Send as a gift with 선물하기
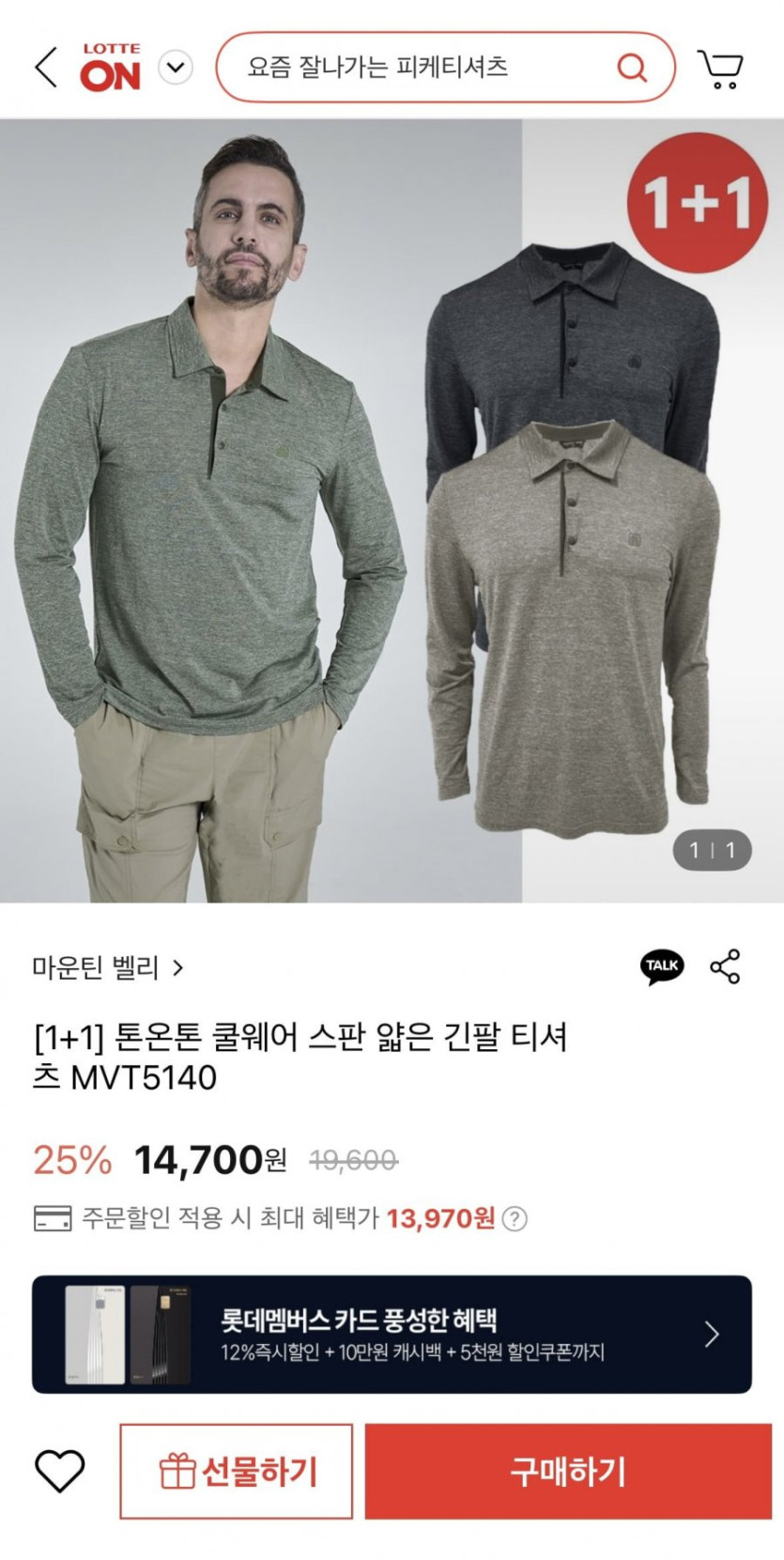This screenshot has width=784, height=1560. 237,1471
